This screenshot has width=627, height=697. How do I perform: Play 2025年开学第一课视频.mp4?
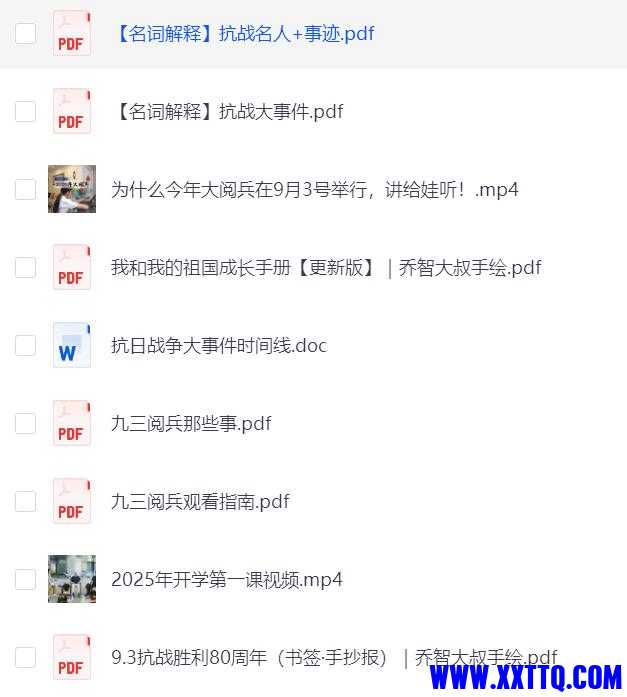(x=226, y=579)
